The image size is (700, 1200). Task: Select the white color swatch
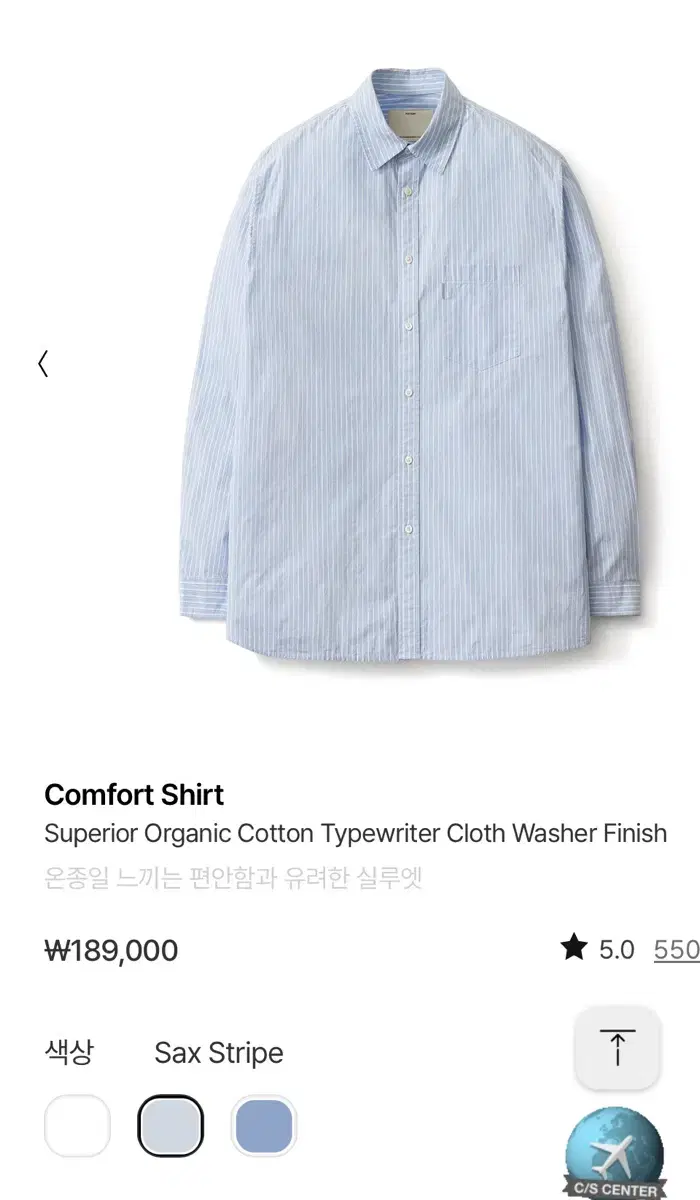(77, 1125)
